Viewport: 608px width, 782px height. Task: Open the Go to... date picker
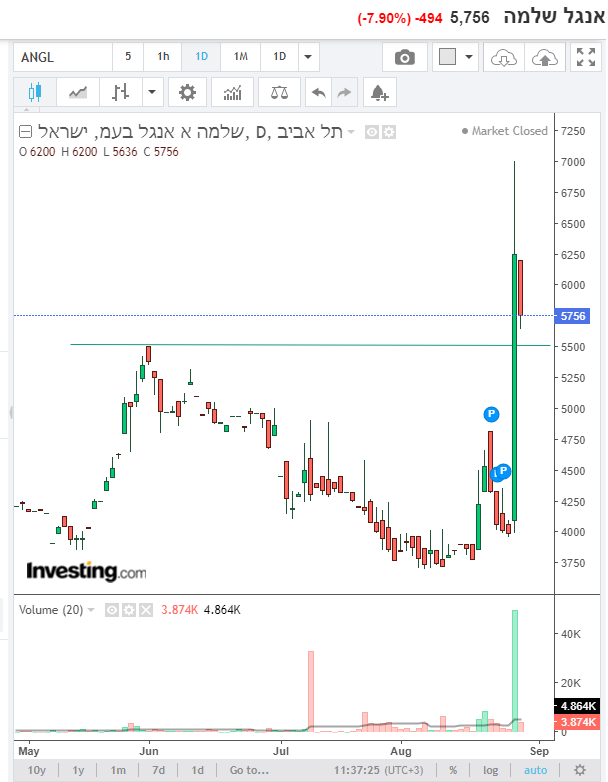[x=249, y=770]
